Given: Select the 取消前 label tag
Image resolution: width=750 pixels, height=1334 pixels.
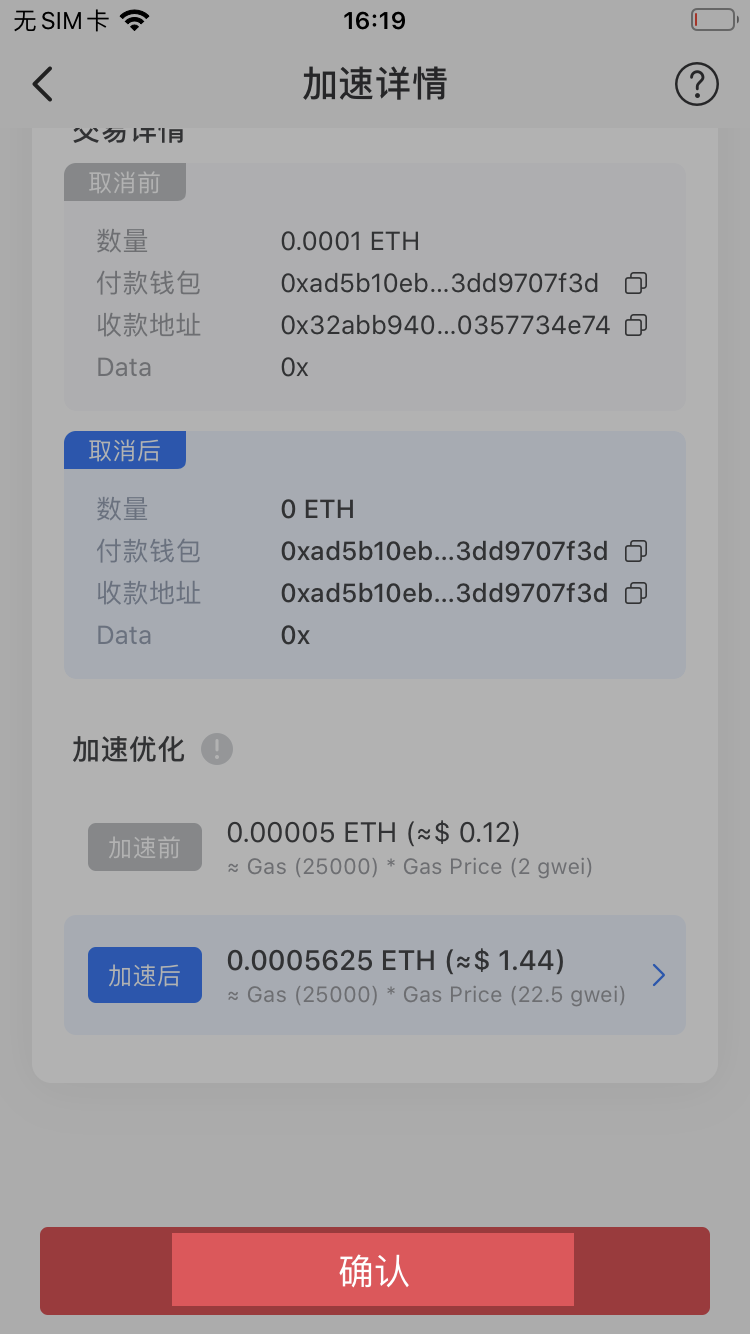Looking at the screenshot, I should 125,182.
